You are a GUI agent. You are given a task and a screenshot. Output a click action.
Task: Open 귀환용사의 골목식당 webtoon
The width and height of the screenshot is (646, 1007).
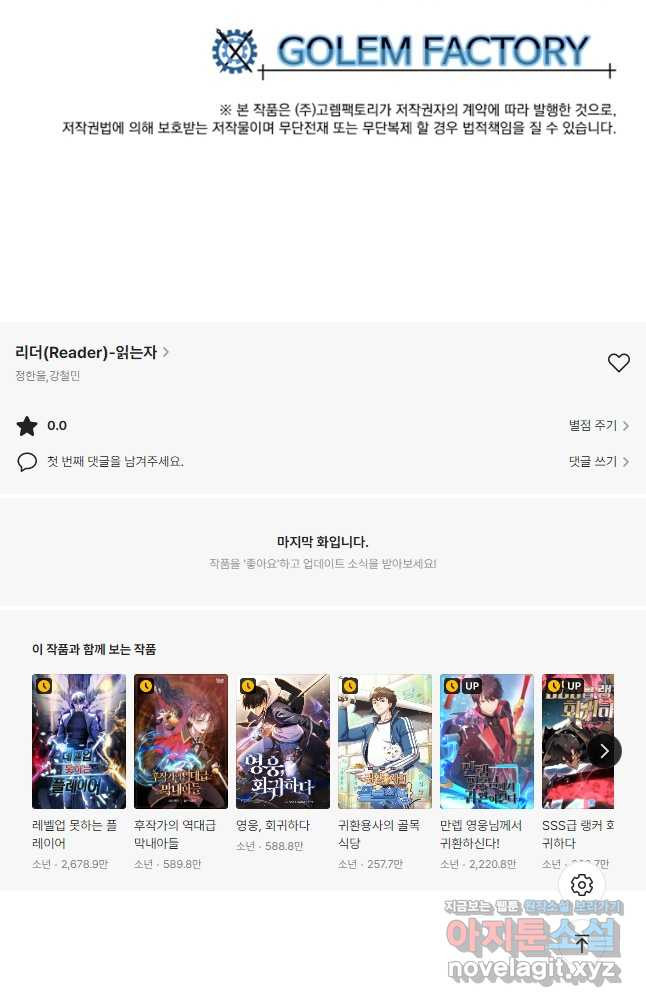point(385,741)
